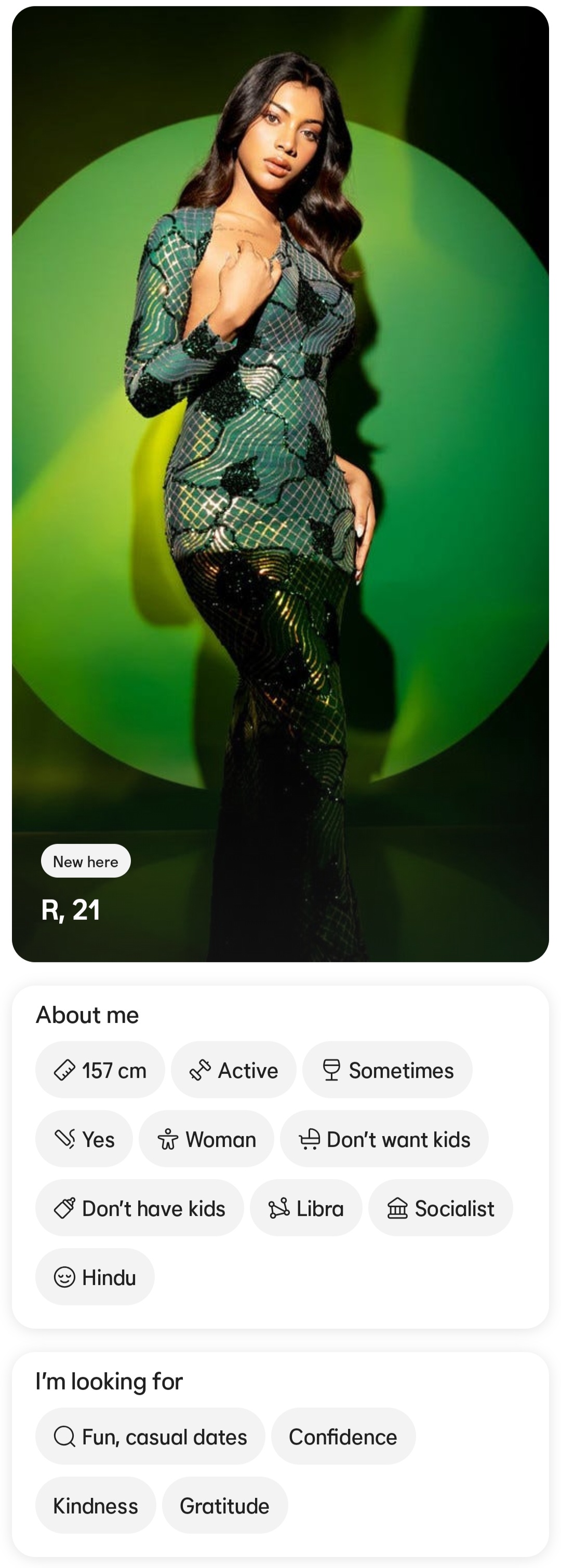Click the wine glass icon on Sometimes chip
The height and width of the screenshot is (1568, 561).
[331, 1070]
